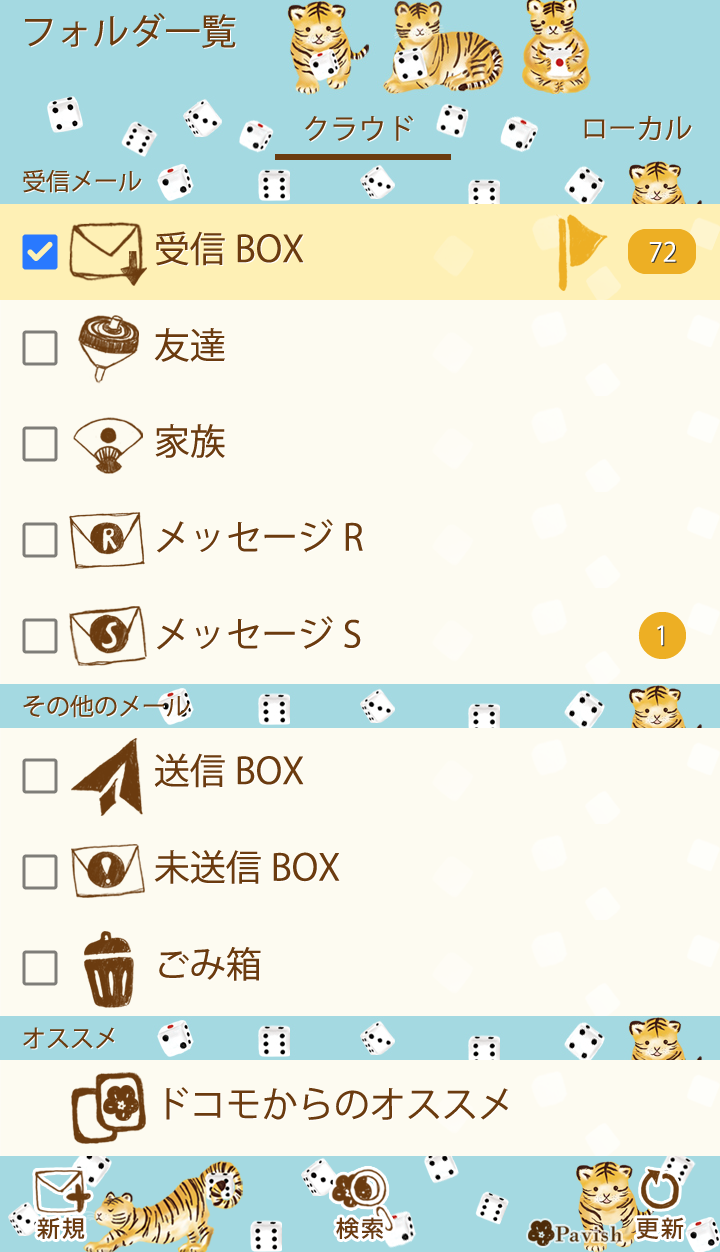This screenshot has height=1252, width=720.
Task: Uncheck the 受信 BOX checkbox
Action: [x=40, y=252]
